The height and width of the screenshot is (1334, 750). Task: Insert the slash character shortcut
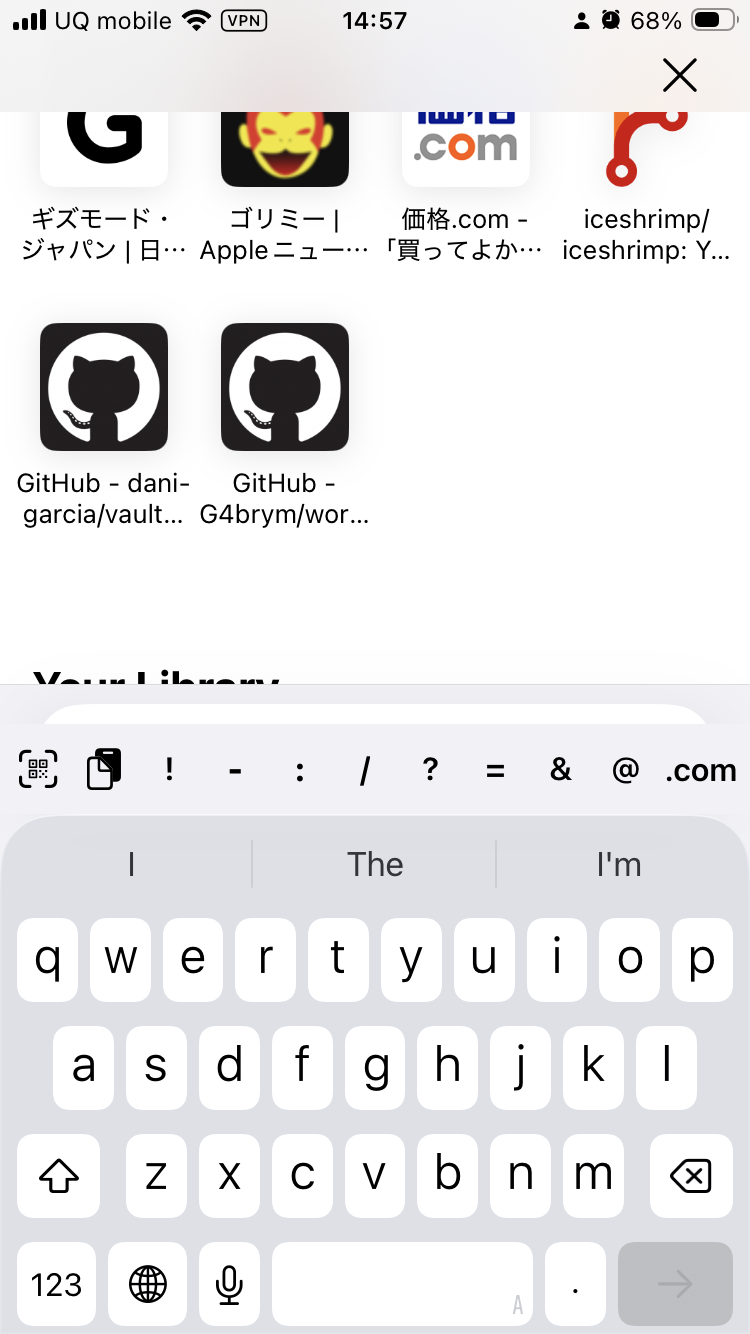pyautogui.click(x=365, y=770)
